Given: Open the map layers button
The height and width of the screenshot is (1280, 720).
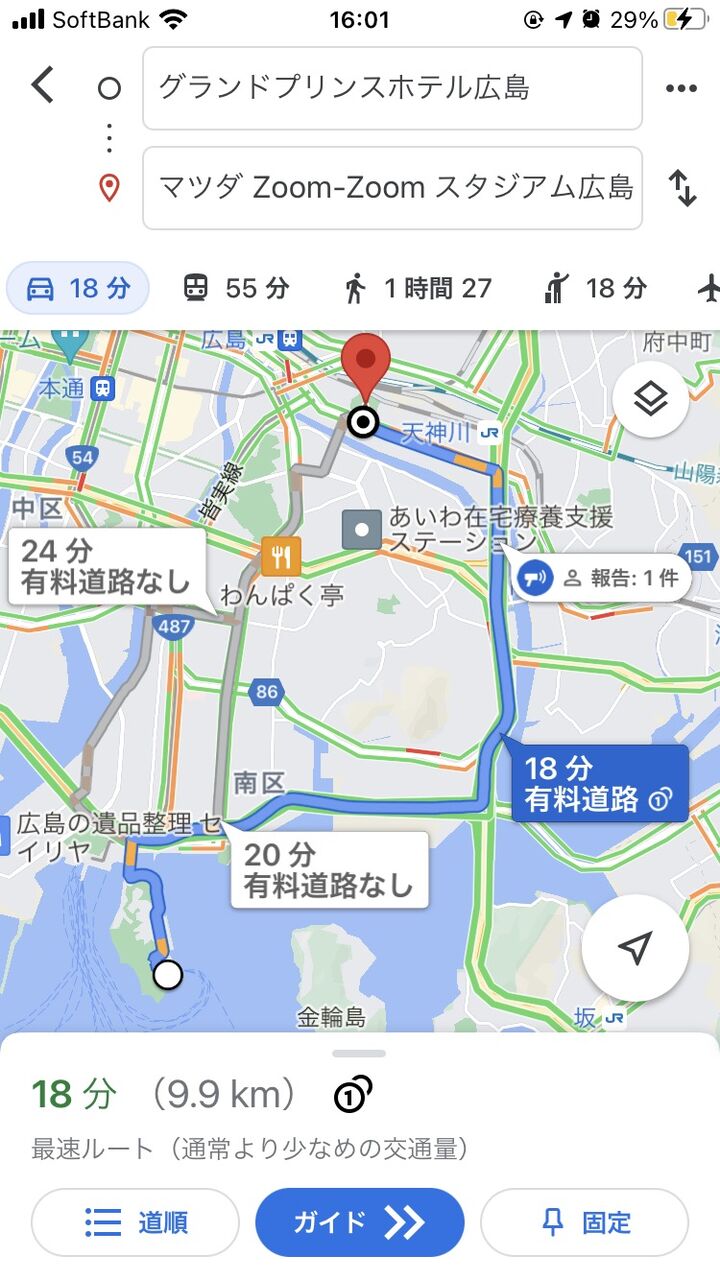Looking at the screenshot, I should 650,400.
